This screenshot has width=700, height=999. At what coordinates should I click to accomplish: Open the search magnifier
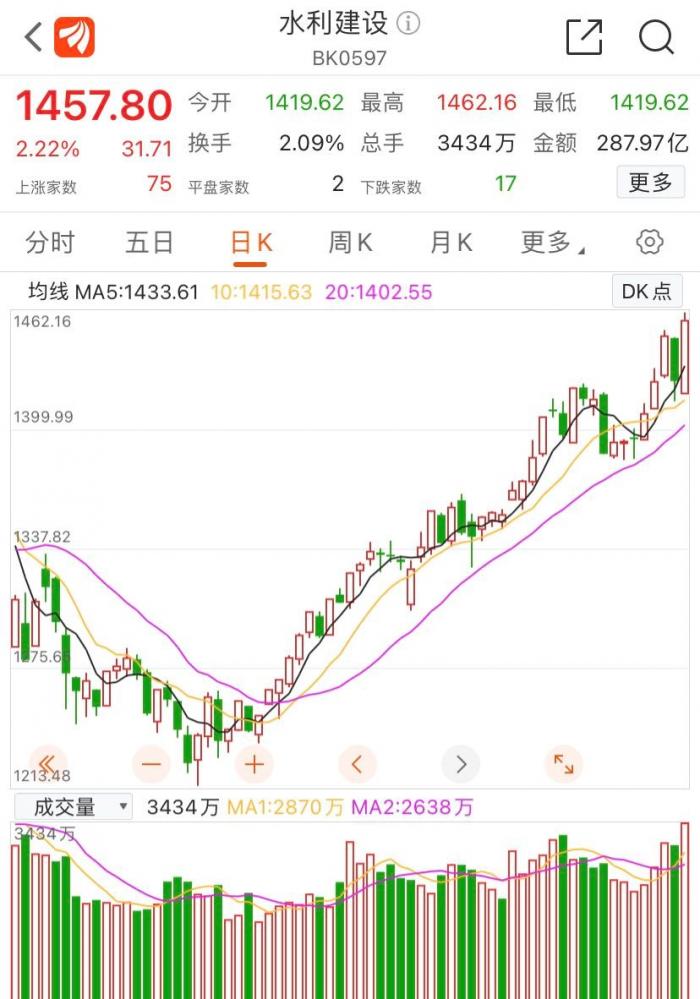pyautogui.click(x=656, y=38)
